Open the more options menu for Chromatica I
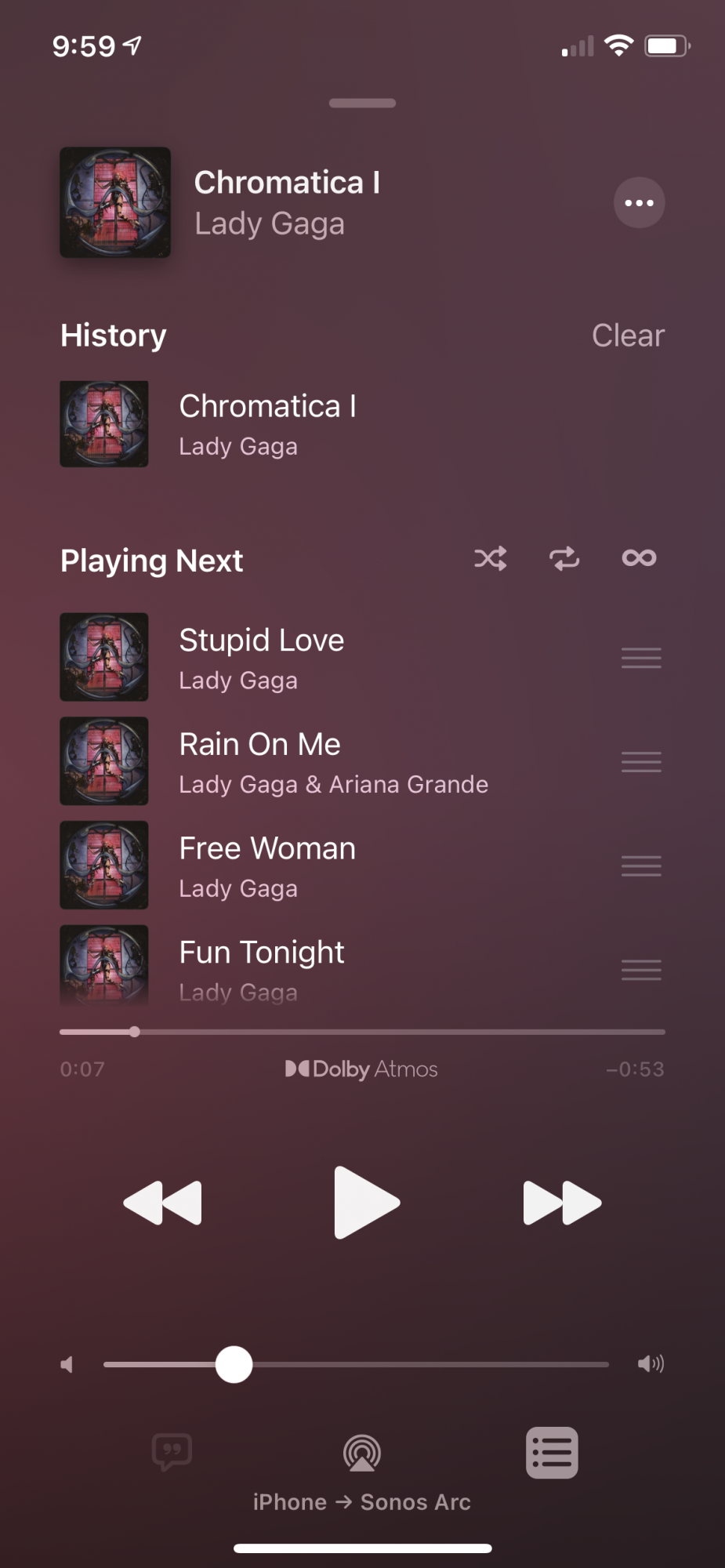The height and width of the screenshot is (1568, 725). pos(639,203)
